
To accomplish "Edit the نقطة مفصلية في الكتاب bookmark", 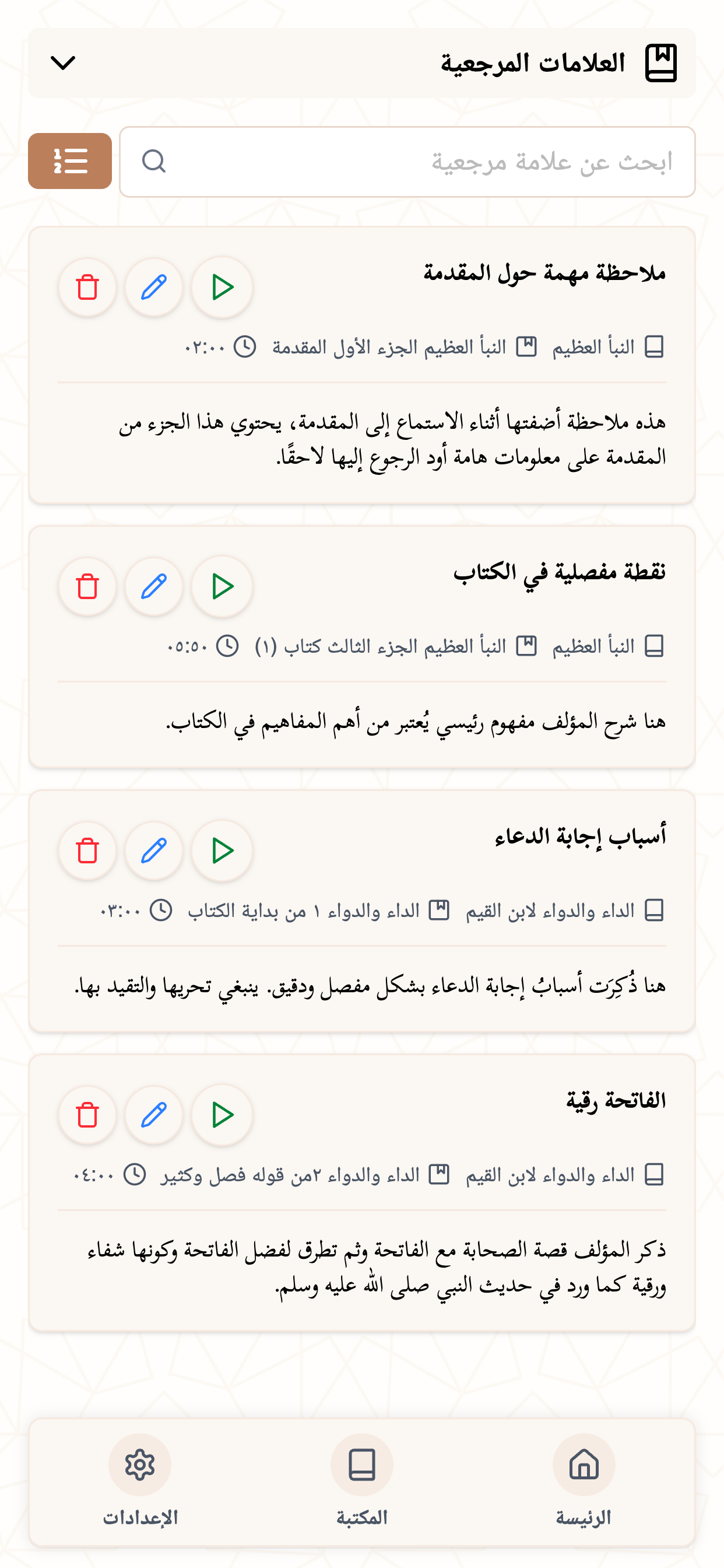I will 154,586.
